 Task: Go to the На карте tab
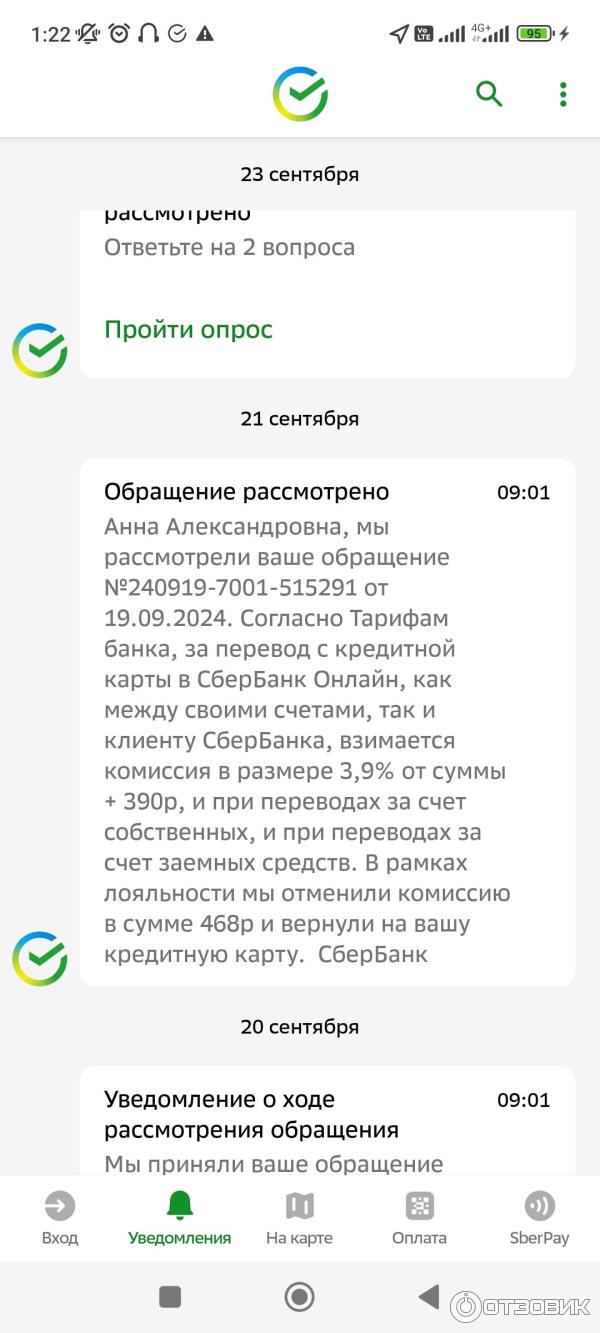(x=299, y=1218)
